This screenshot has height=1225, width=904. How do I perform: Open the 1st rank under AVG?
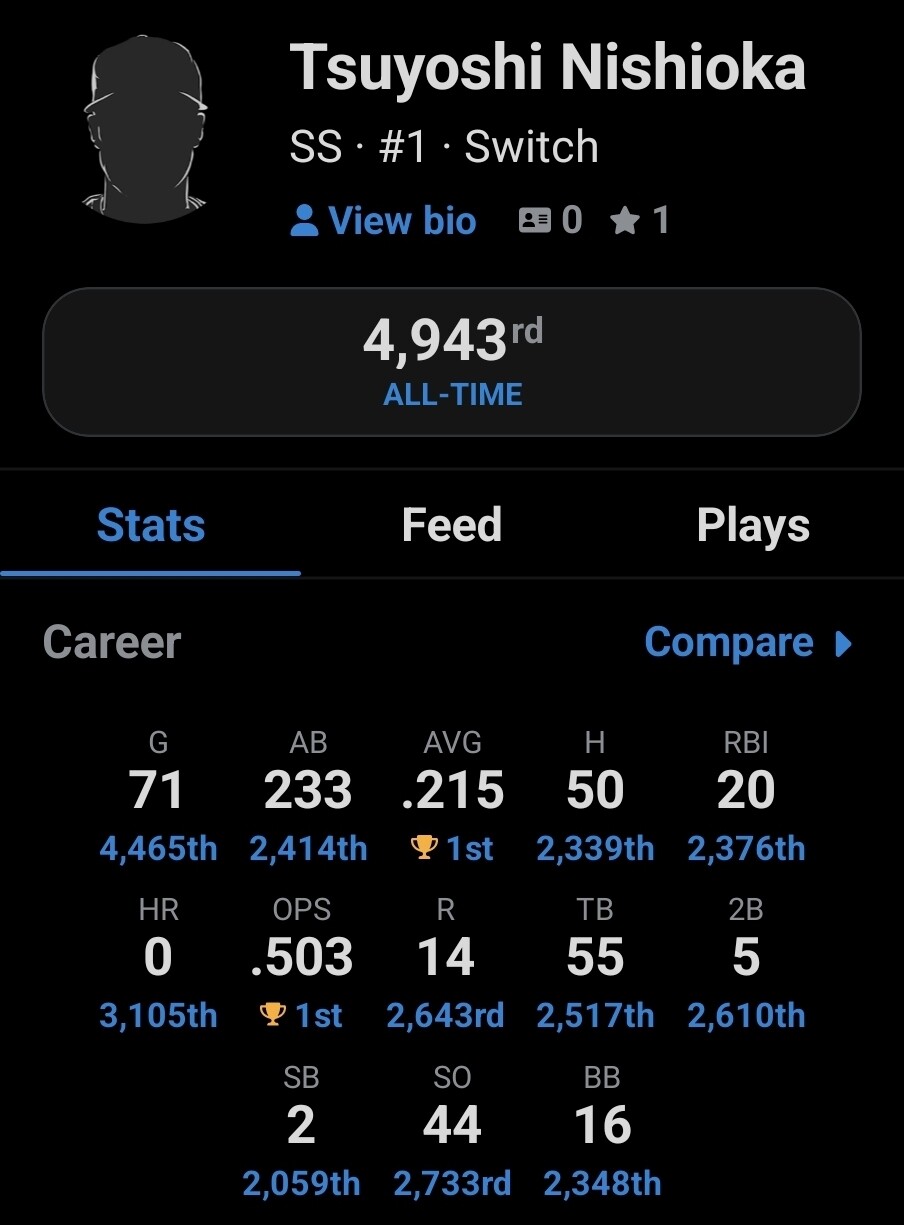(452, 849)
